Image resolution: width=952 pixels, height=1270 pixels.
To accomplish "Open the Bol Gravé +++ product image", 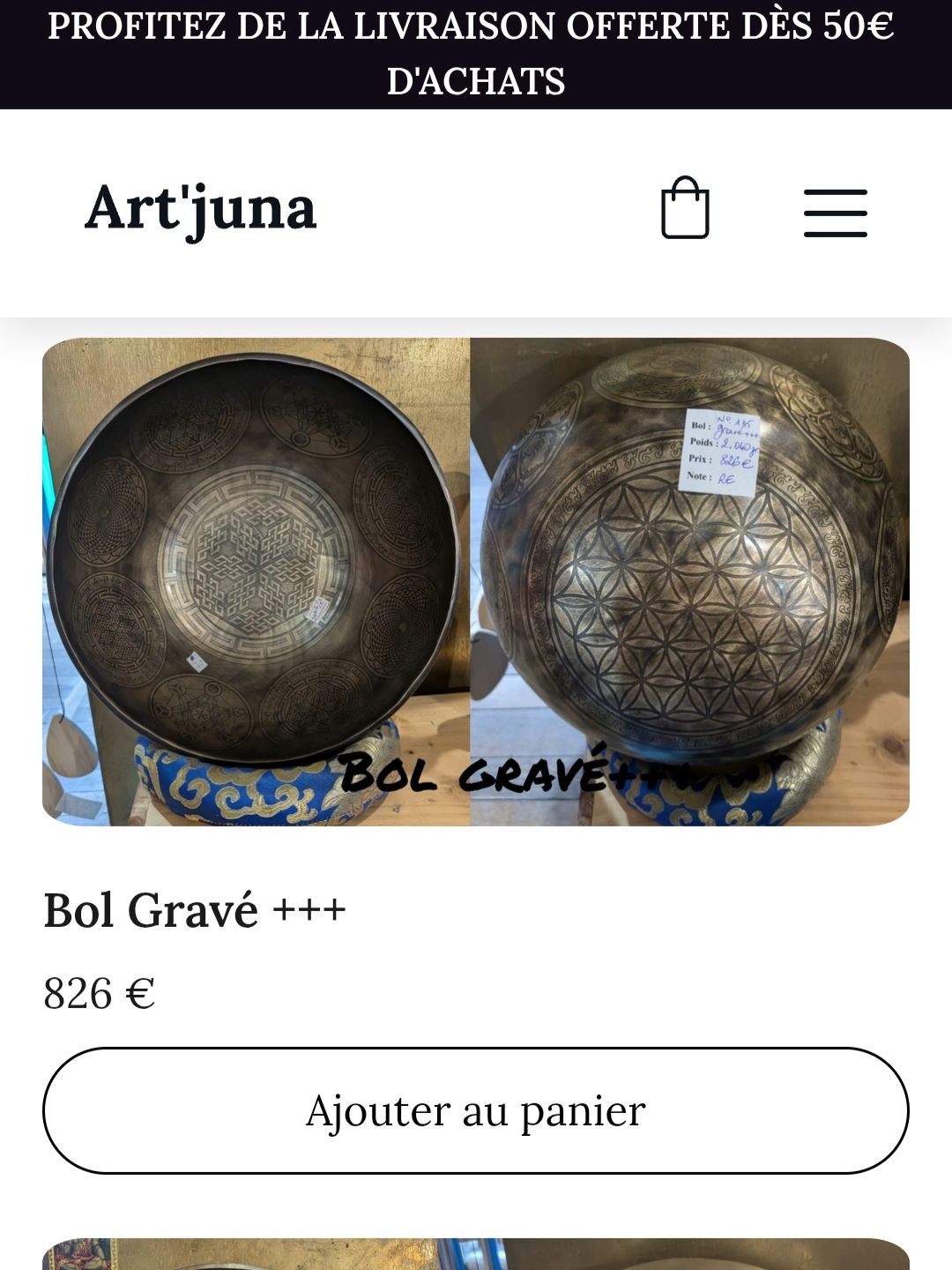I will point(476,582).
